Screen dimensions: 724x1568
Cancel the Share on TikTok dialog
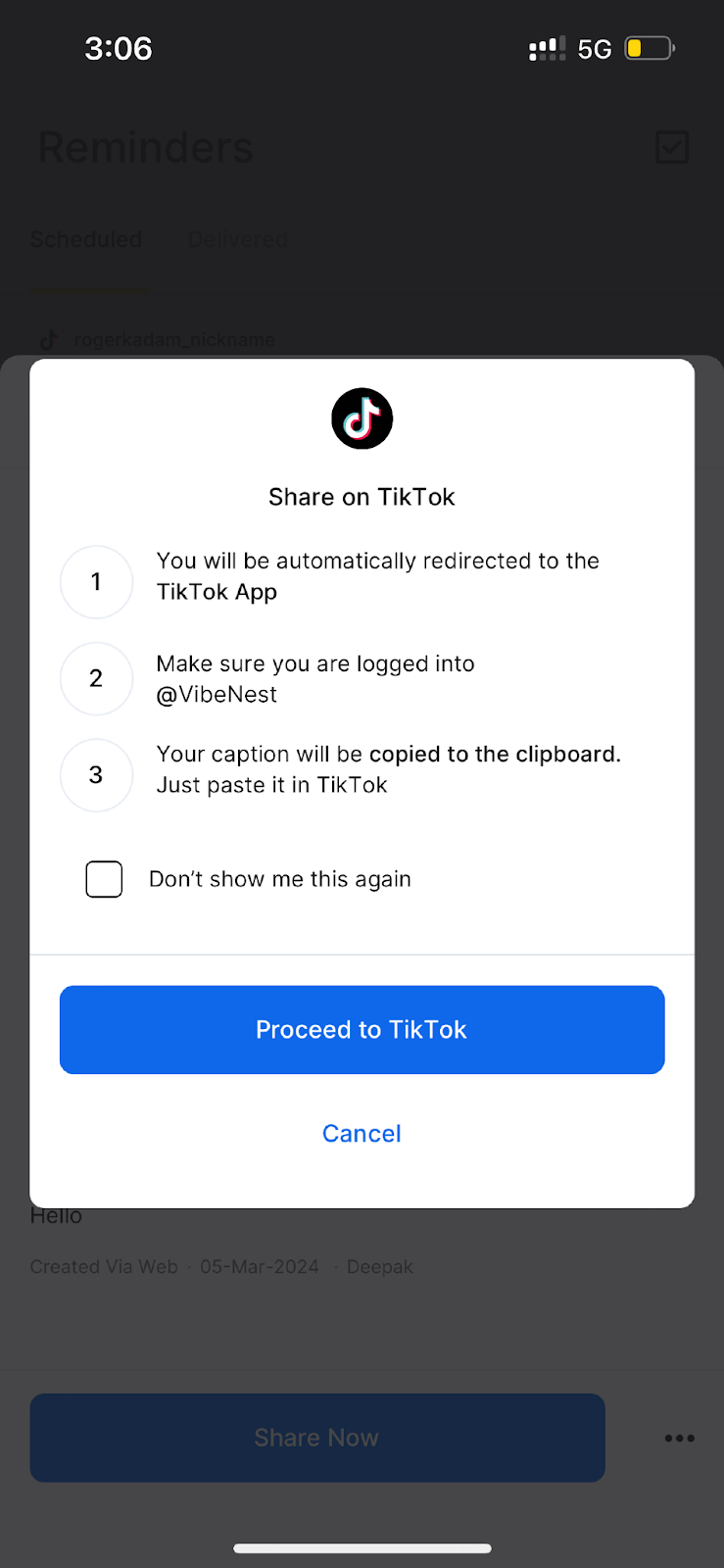(x=362, y=1133)
